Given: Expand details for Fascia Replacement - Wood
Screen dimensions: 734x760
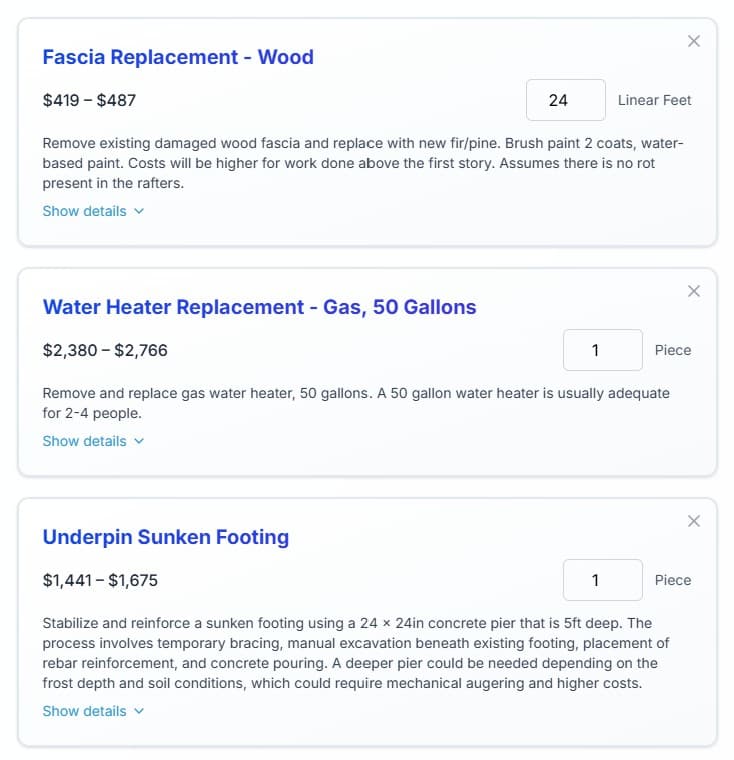Looking at the screenshot, I should (85, 211).
